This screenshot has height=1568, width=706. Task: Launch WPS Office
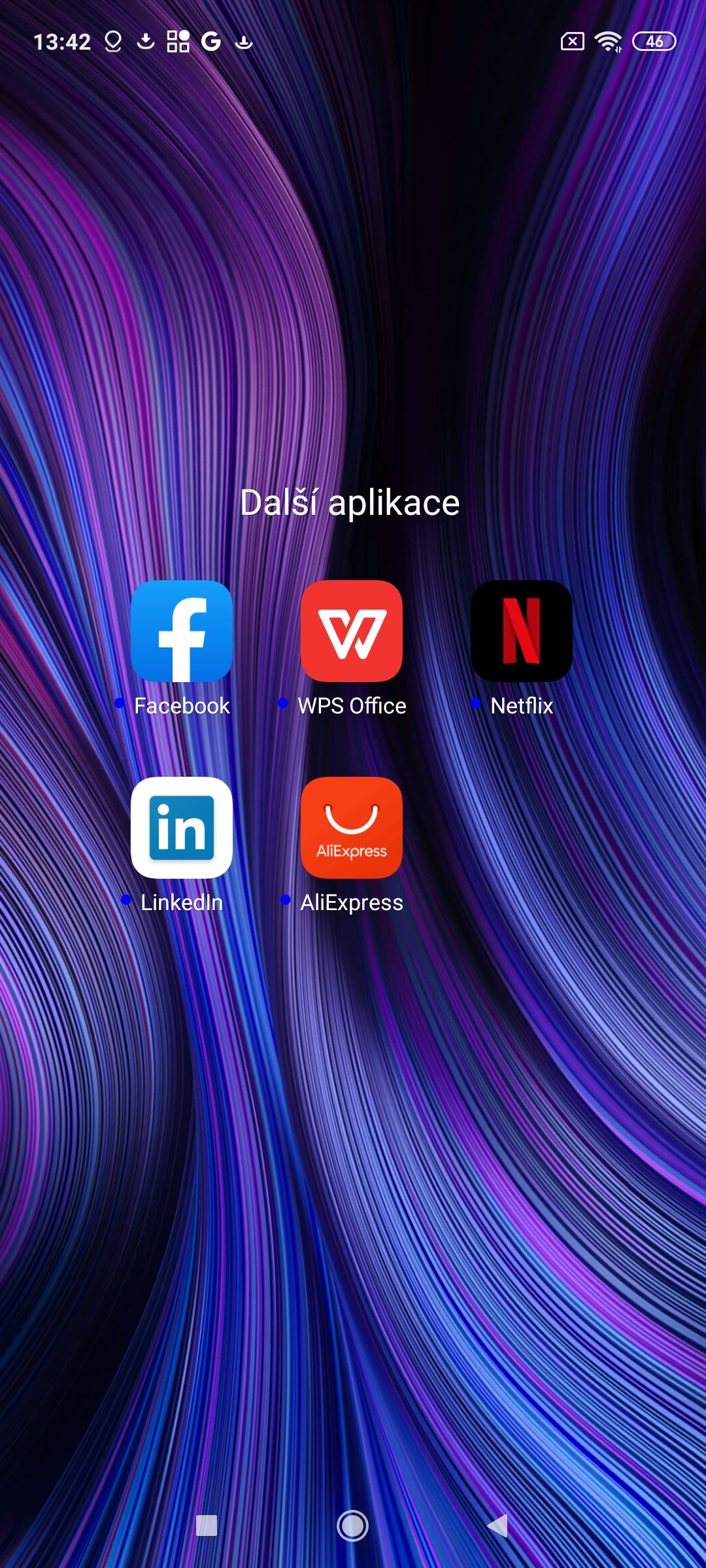click(x=352, y=631)
